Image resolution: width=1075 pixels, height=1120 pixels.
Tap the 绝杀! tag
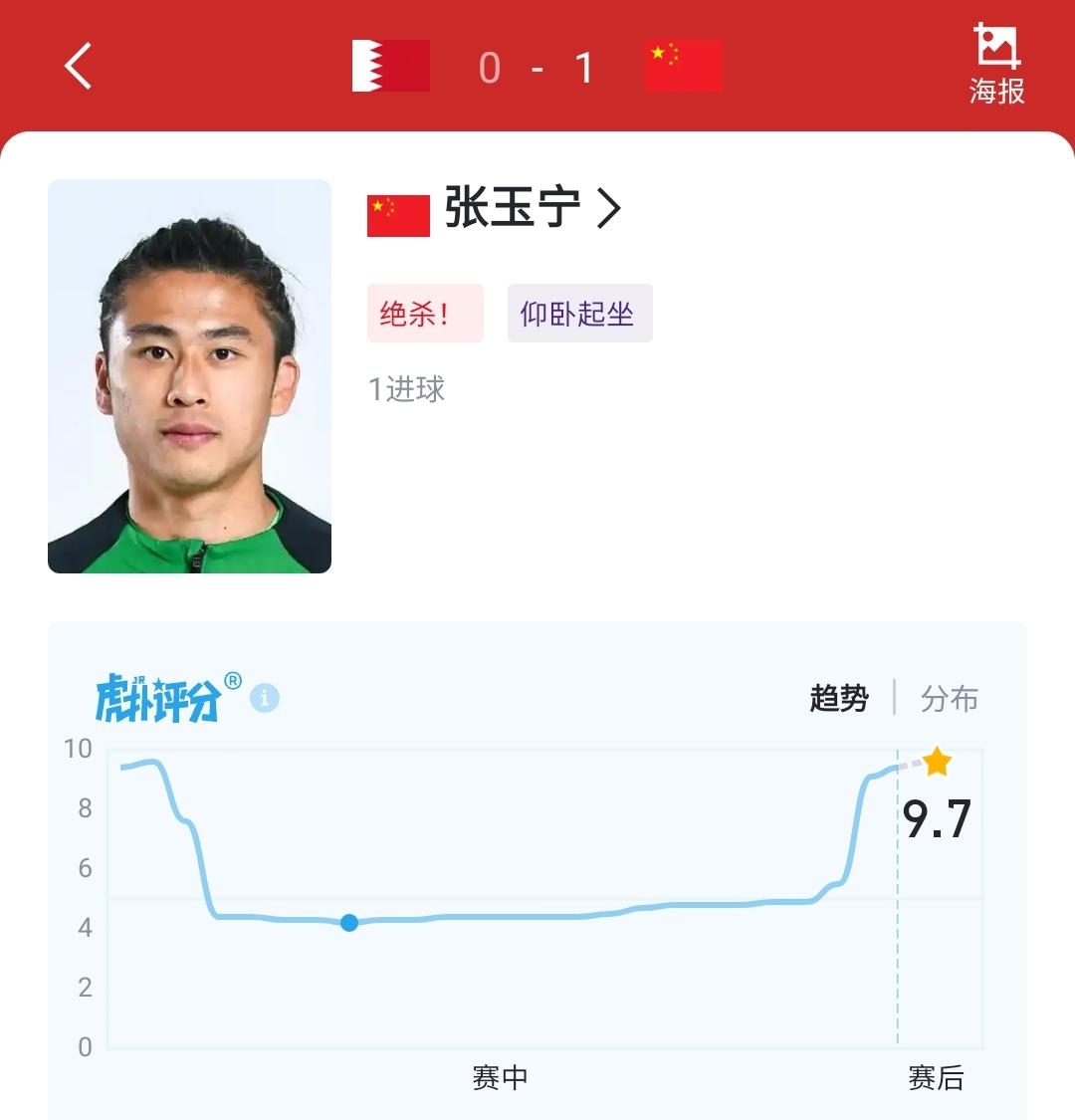tap(425, 314)
